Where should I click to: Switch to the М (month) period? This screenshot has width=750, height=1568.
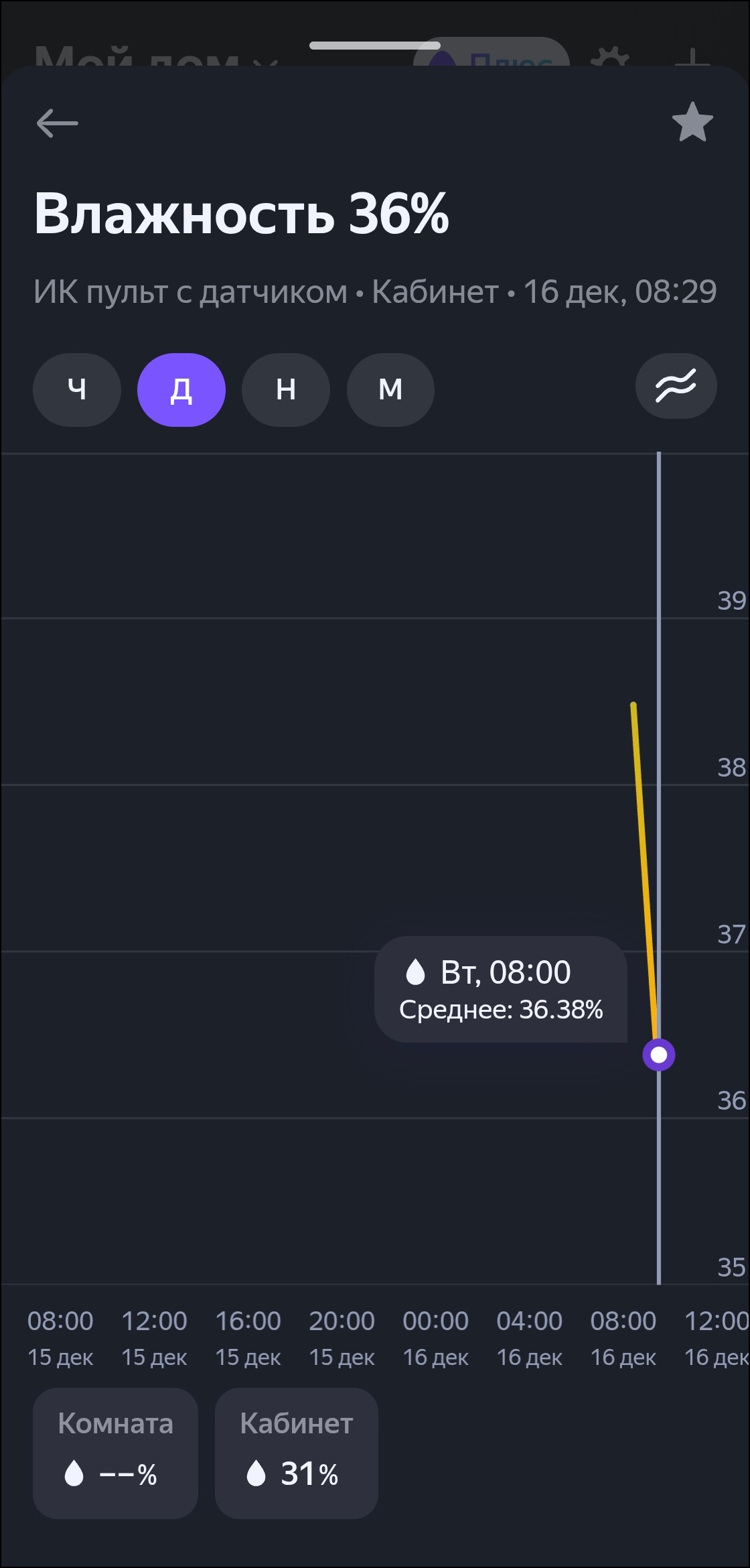point(390,389)
